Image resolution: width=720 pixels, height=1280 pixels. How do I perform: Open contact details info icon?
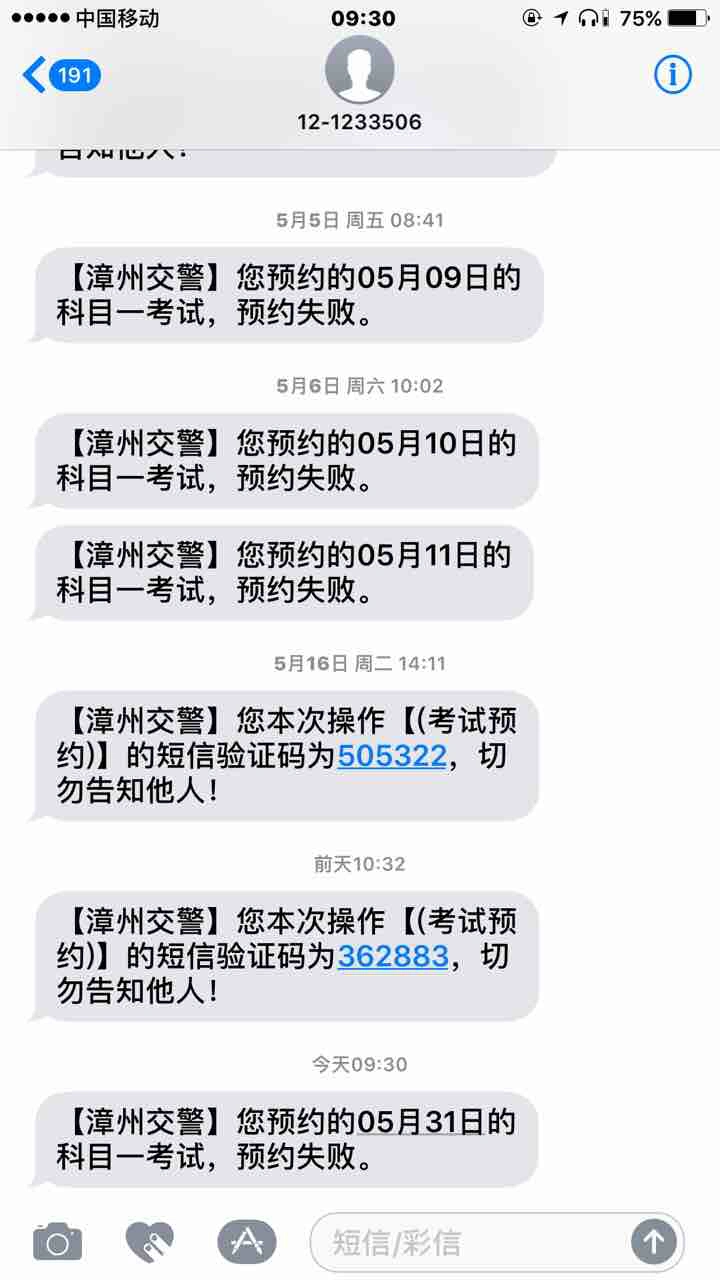pos(673,74)
